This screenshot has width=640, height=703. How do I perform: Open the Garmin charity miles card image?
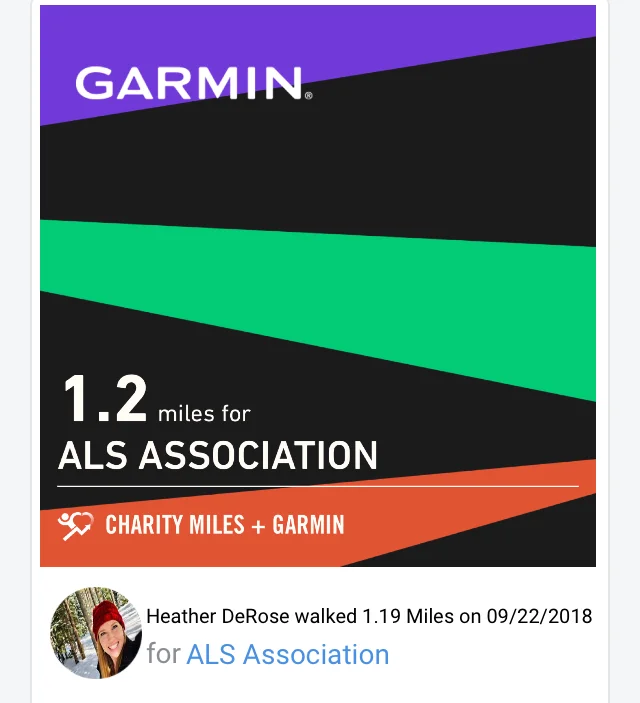coord(318,285)
